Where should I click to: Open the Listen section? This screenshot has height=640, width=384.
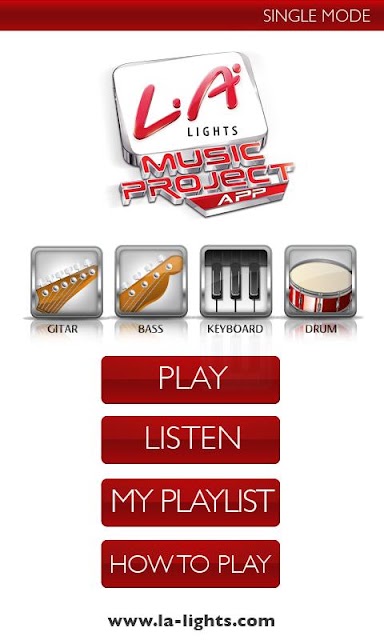coord(191,440)
